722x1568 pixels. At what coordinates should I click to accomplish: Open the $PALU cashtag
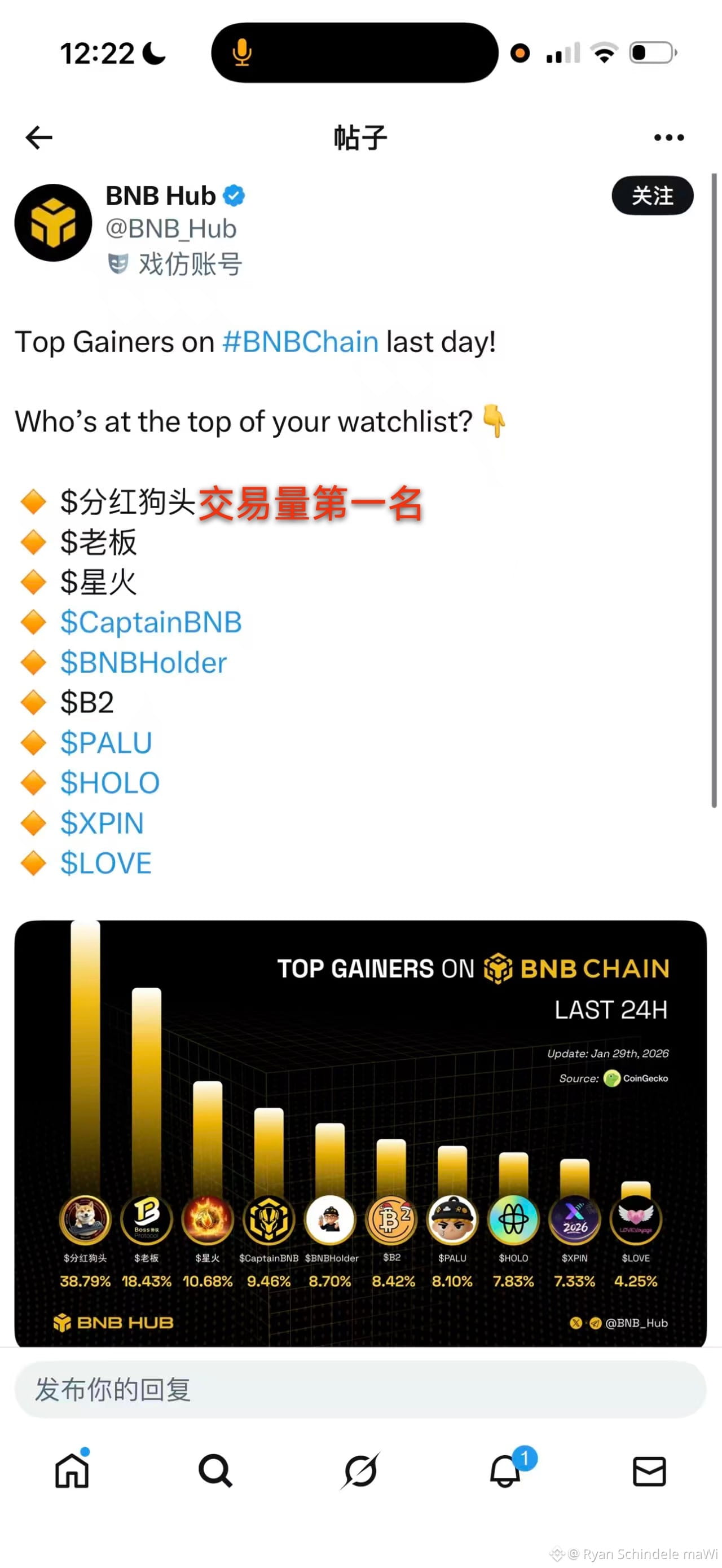106,743
